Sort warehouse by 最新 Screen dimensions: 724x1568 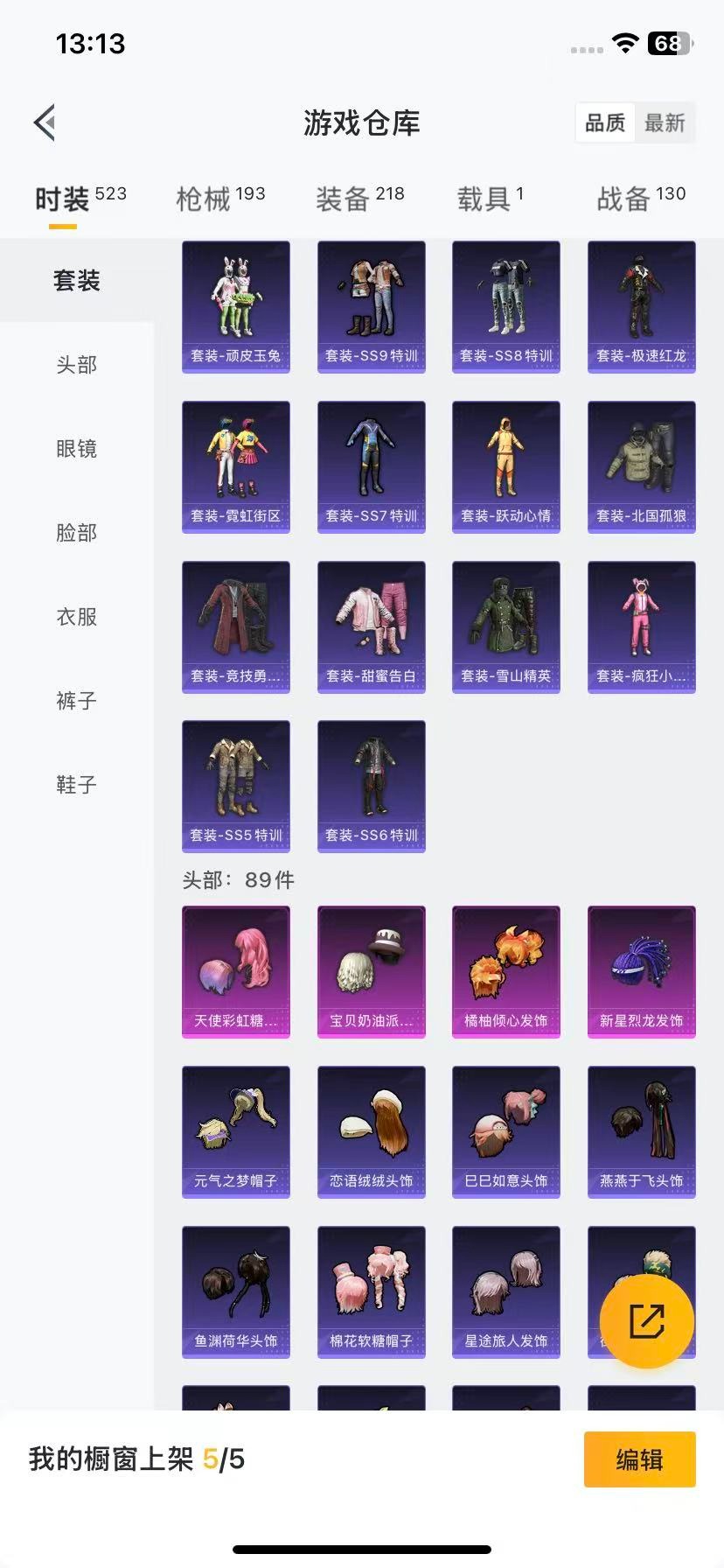pos(665,123)
